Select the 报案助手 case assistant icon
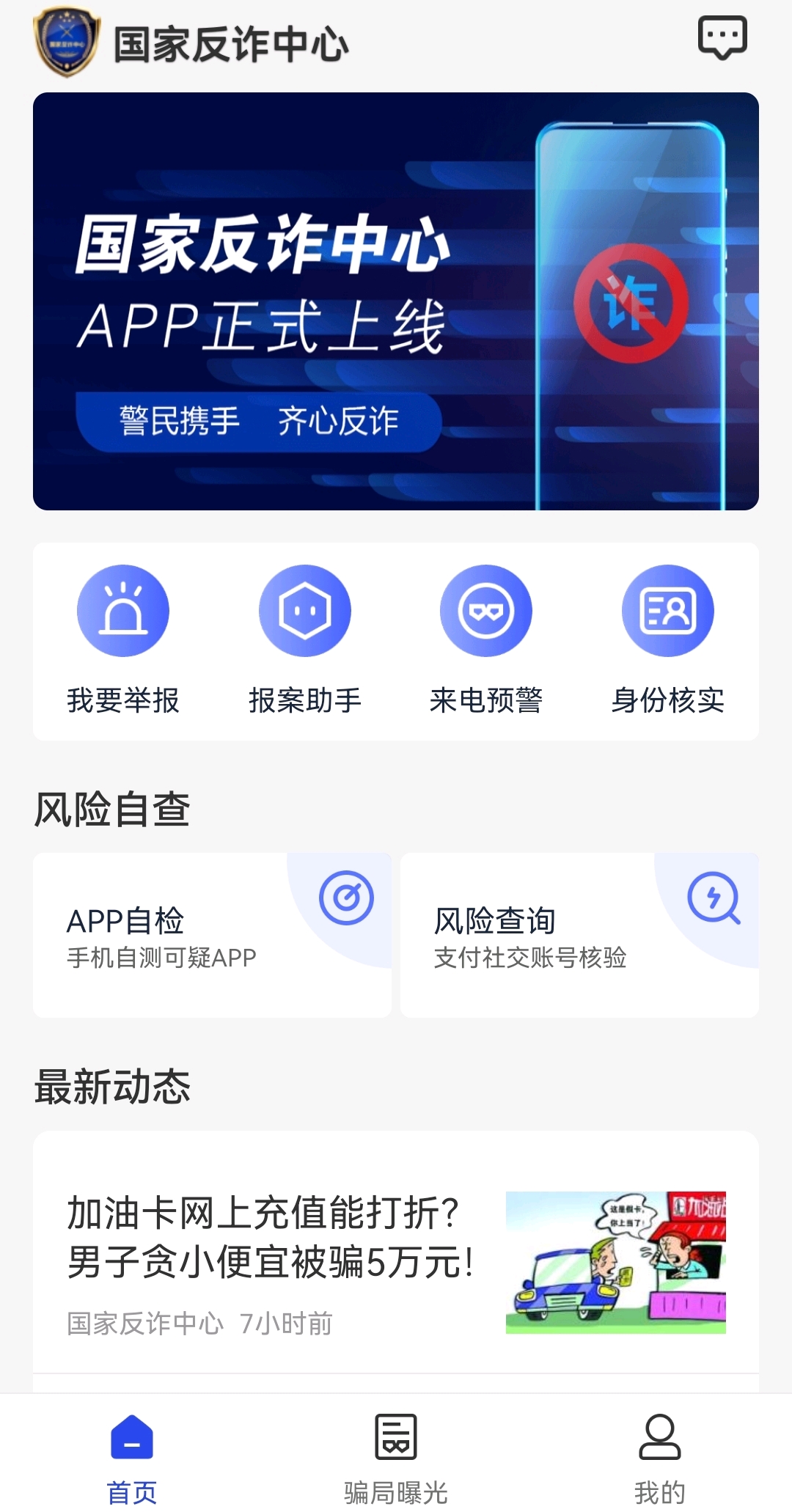 point(304,610)
